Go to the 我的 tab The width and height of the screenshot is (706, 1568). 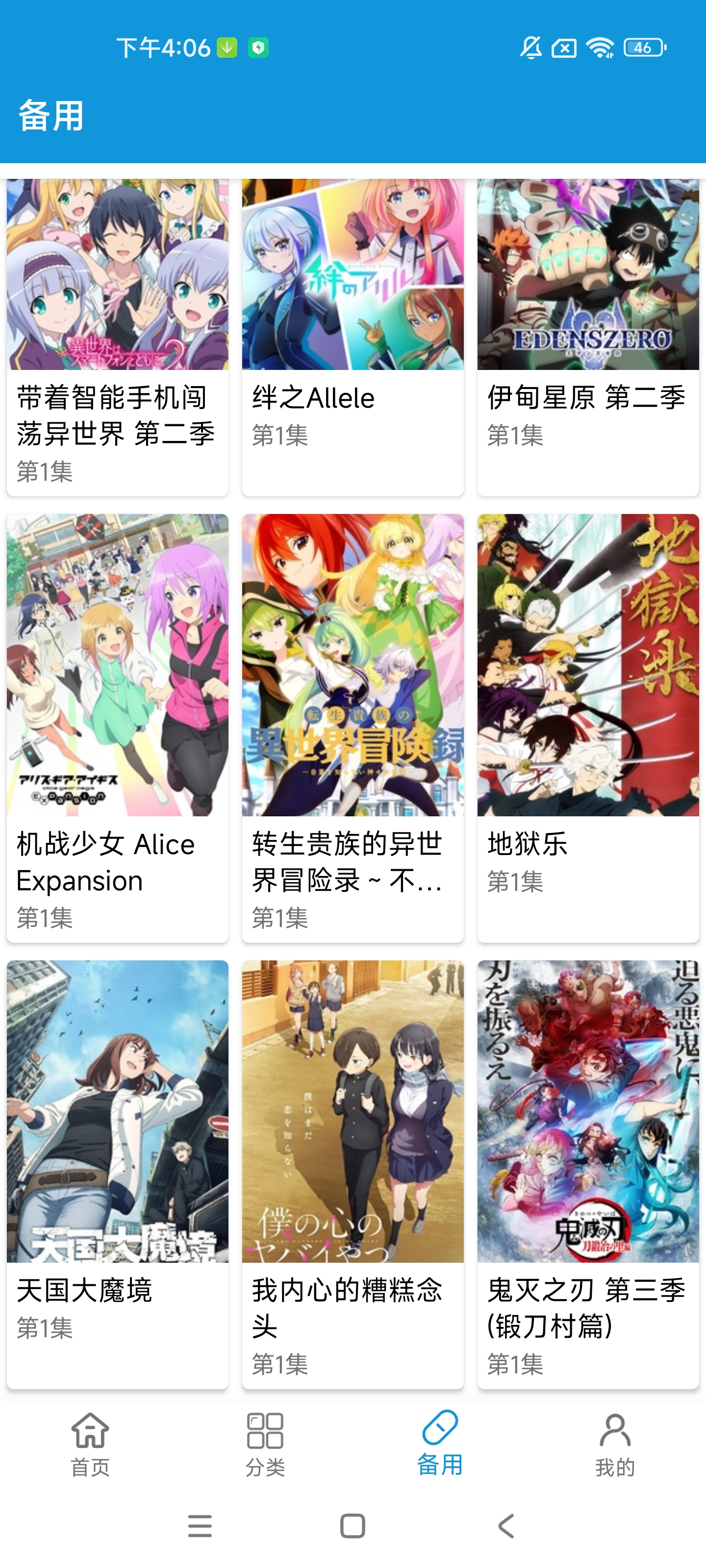point(615,1444)
